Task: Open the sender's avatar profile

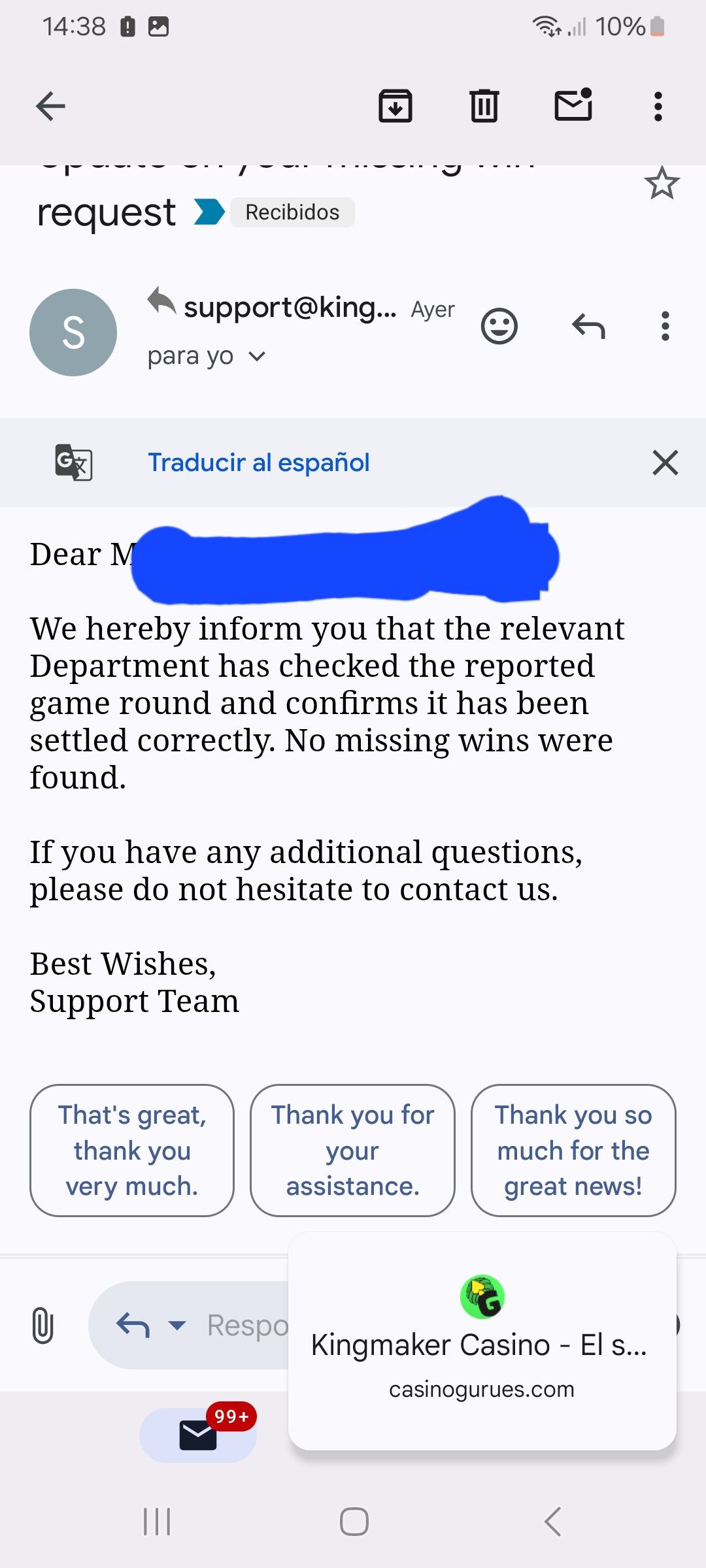Action: (73, 333)
